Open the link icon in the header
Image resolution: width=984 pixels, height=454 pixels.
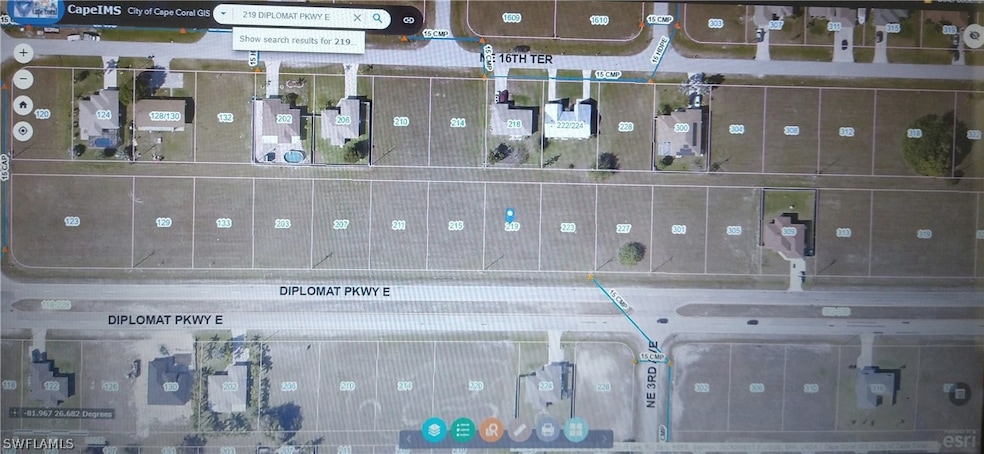coord(408,19)
